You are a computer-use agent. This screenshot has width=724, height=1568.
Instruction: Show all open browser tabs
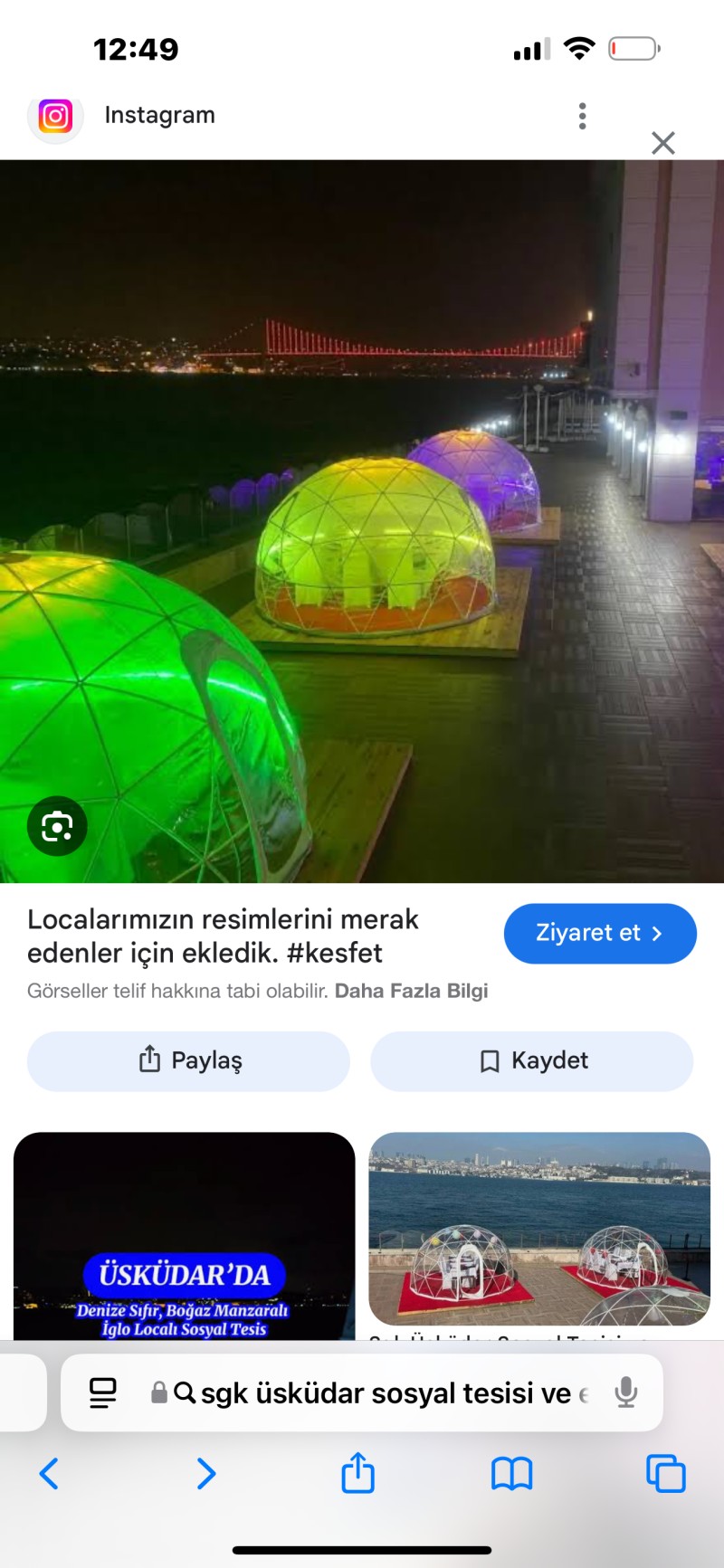[665, 1474]
